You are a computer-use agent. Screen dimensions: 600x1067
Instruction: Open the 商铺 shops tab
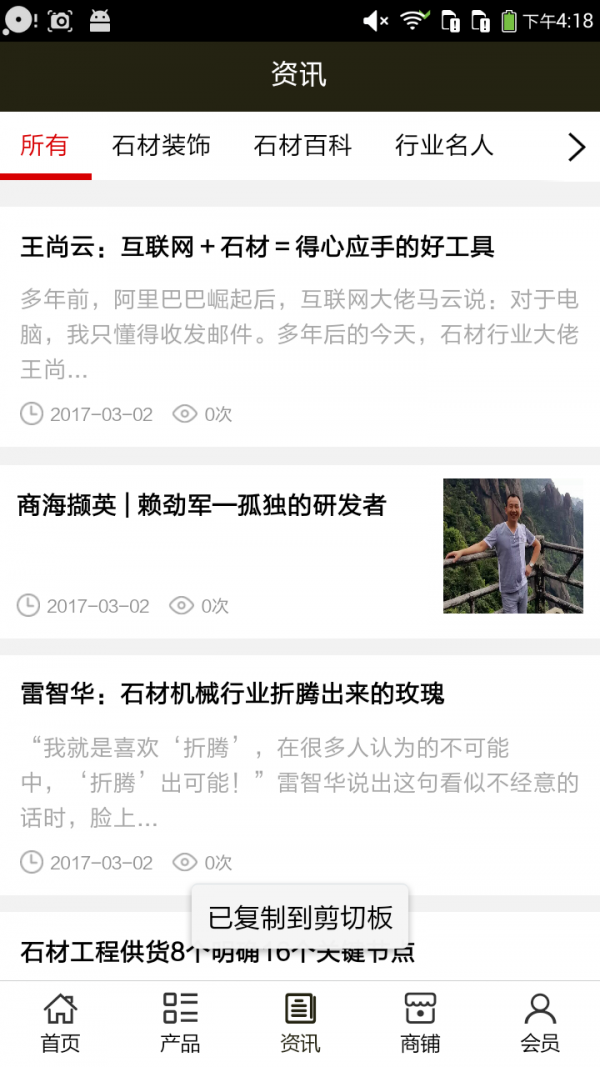420,1023
